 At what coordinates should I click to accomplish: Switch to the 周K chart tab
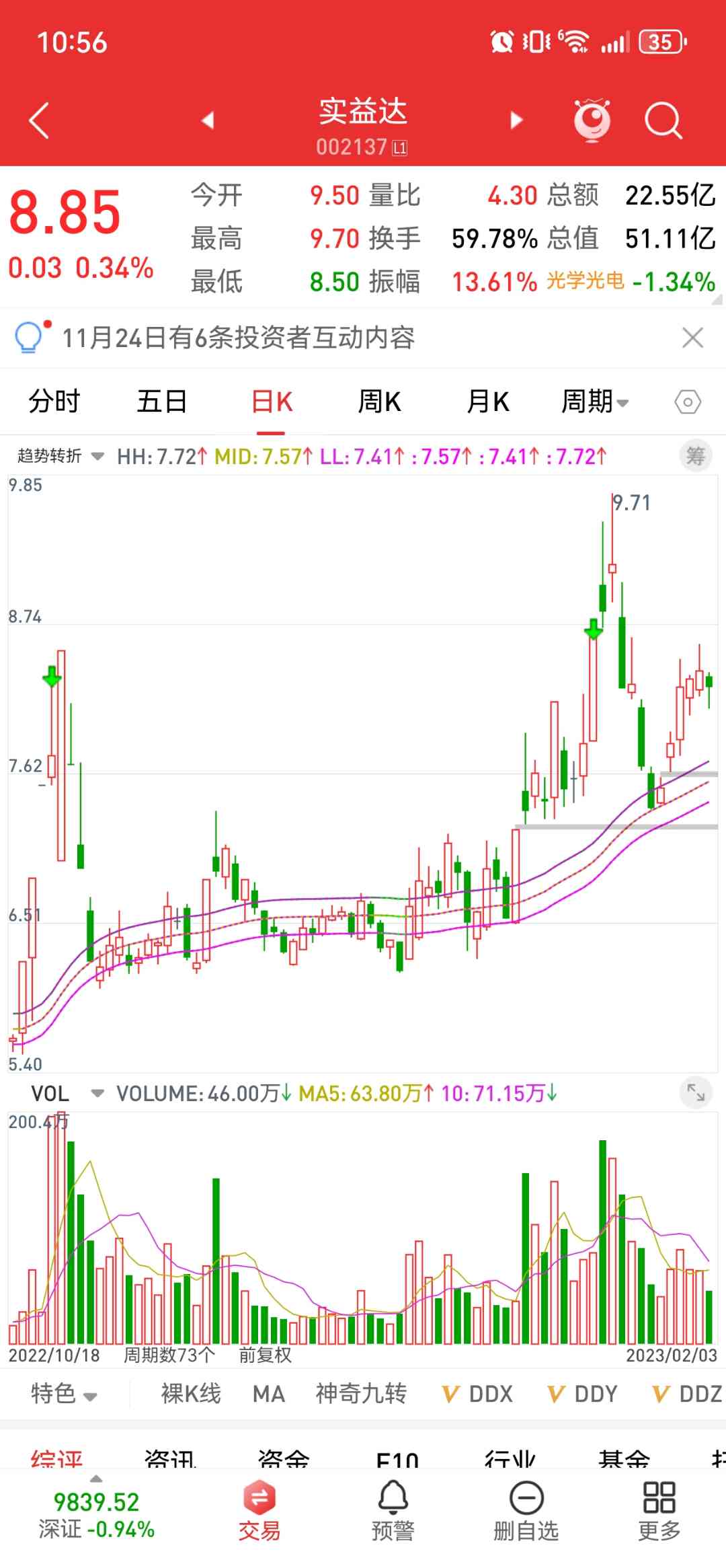379,402
